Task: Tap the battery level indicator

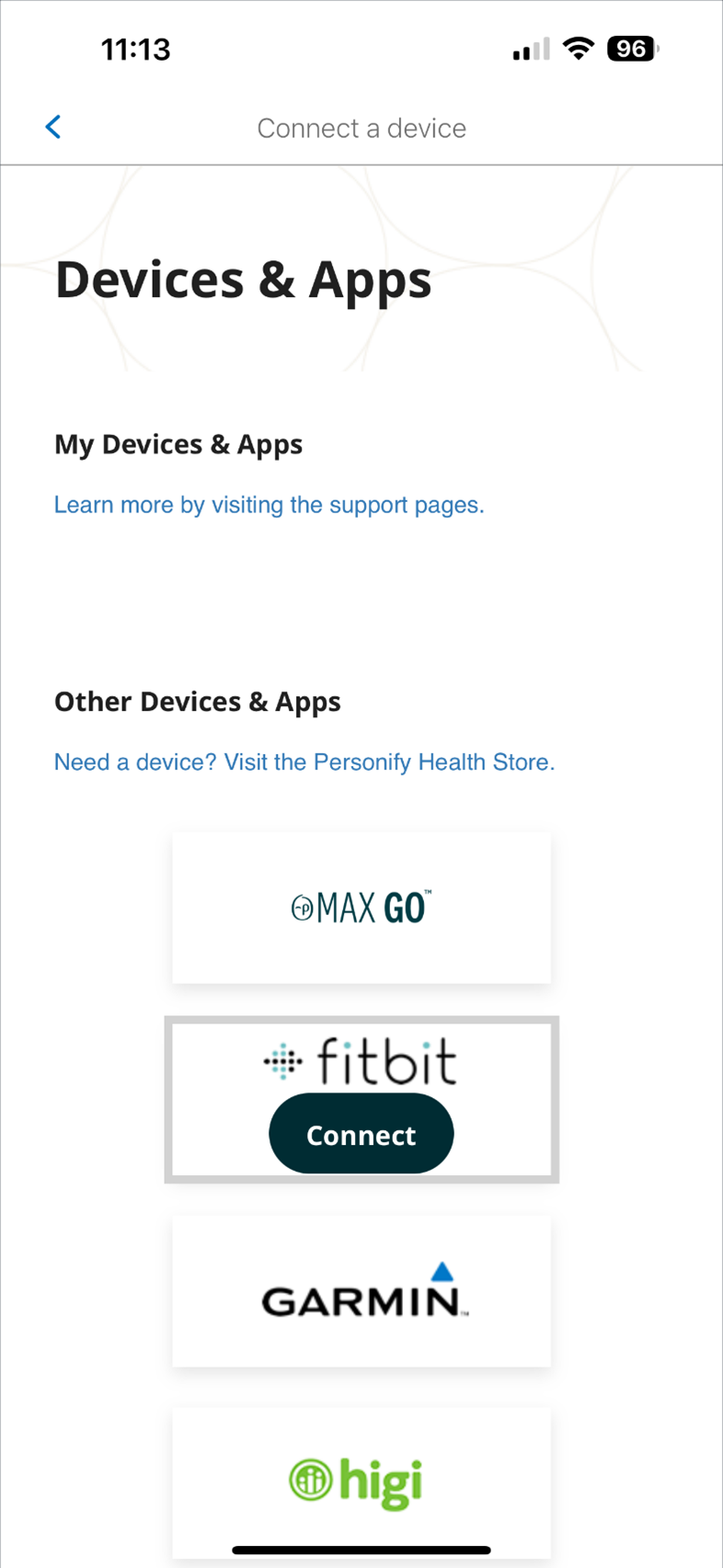Action: point(632,48)
